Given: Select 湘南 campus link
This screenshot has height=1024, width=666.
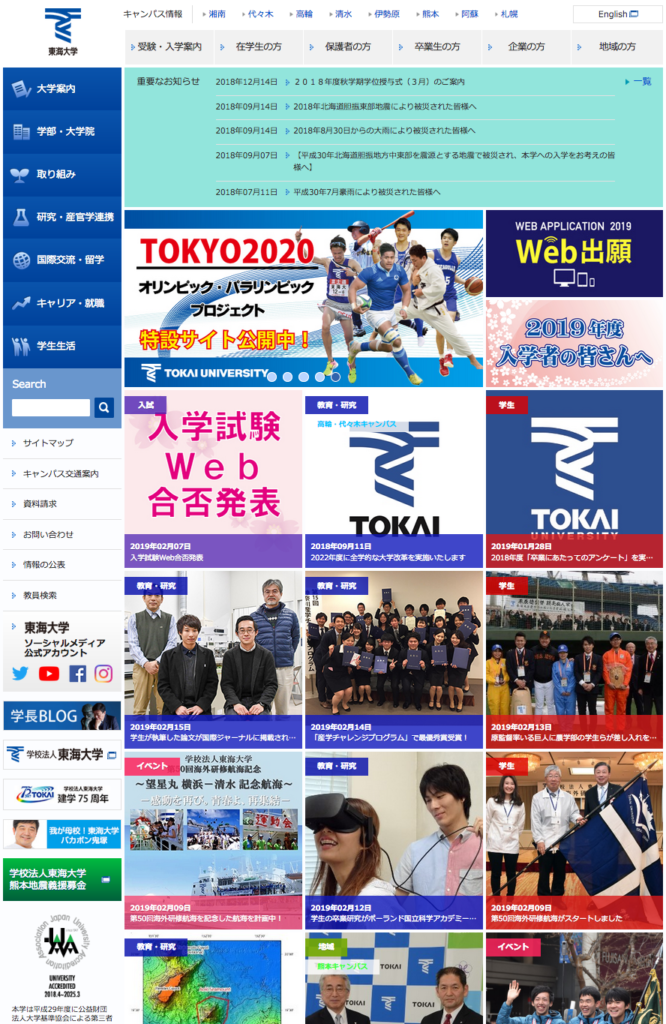Looking at the screenshot, I should click(x=216, y=14).
